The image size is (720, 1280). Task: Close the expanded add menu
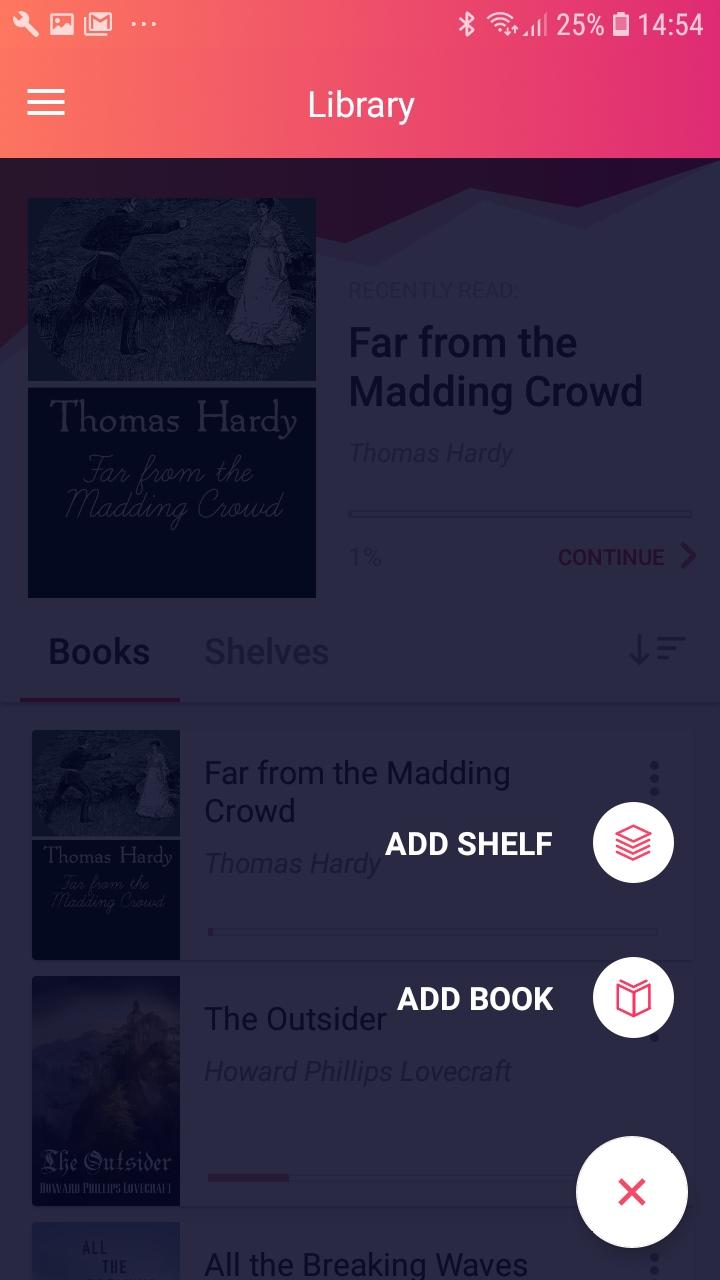click(632, 1191)
